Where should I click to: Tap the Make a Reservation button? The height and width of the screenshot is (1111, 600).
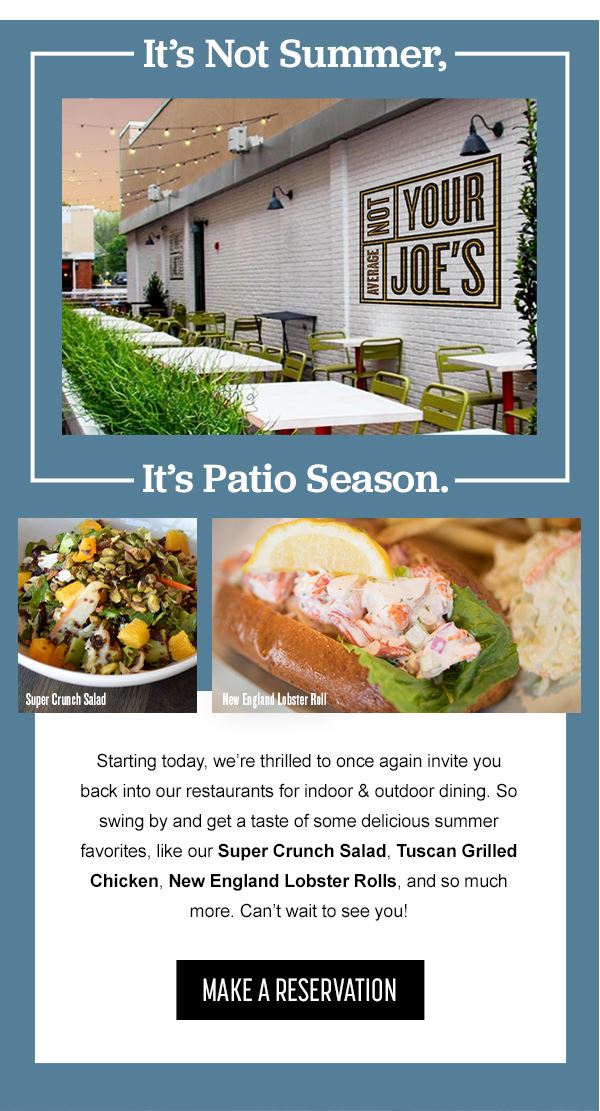(x=300, y=990)
